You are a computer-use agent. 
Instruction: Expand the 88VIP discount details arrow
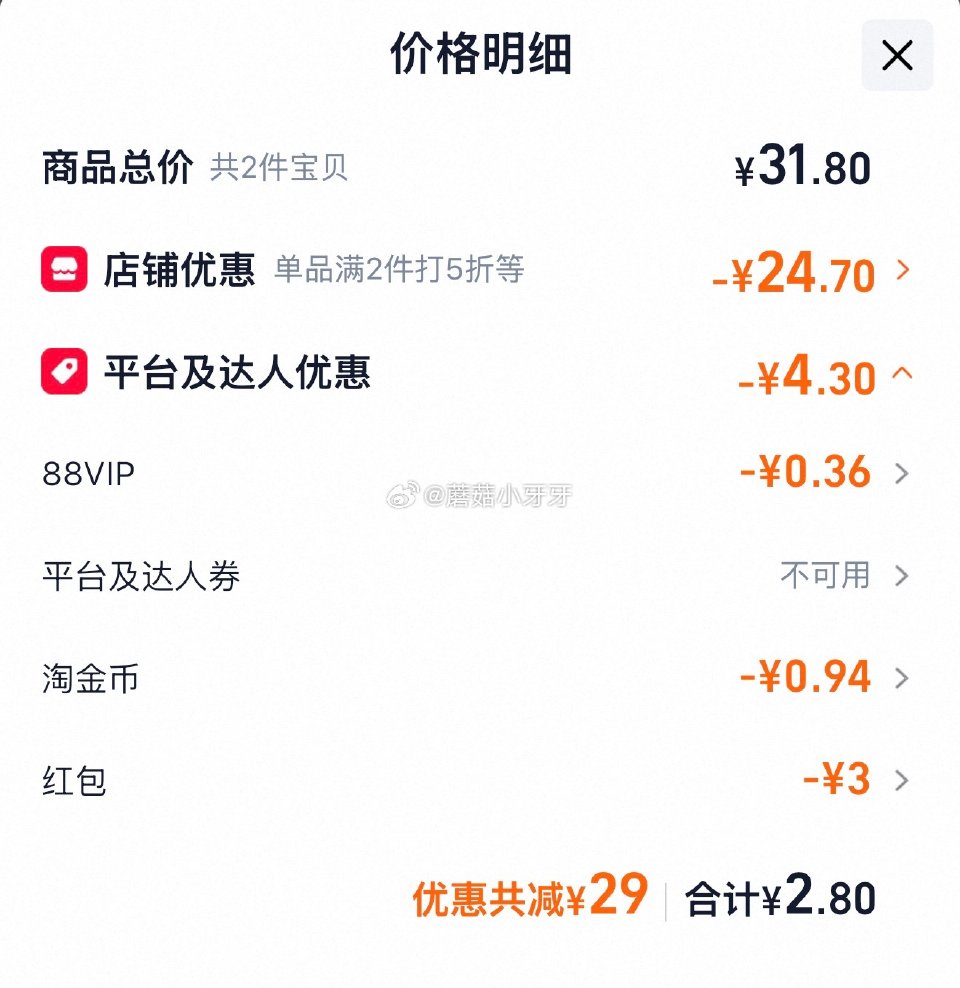tap(903, 474)
